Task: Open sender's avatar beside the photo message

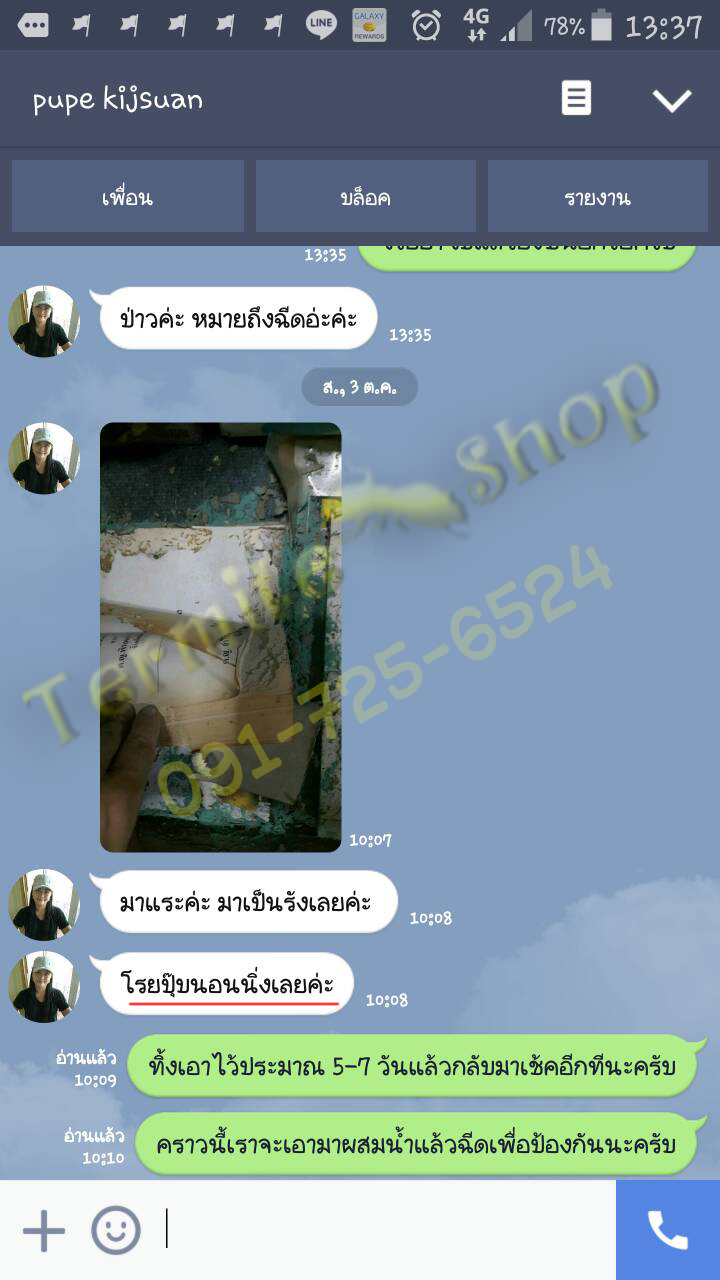Action: [44, 458]
